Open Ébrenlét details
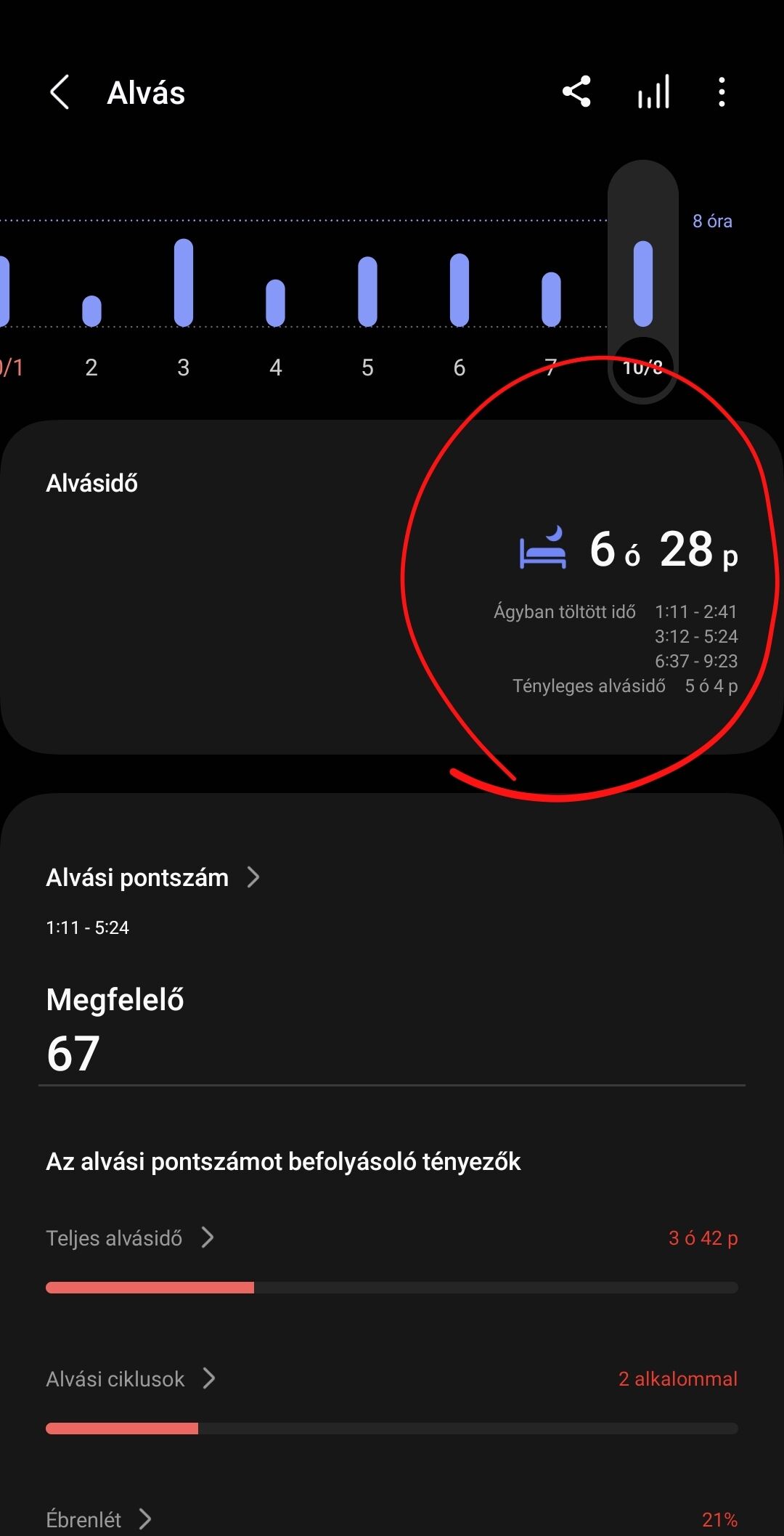 tap(99, 1519)
